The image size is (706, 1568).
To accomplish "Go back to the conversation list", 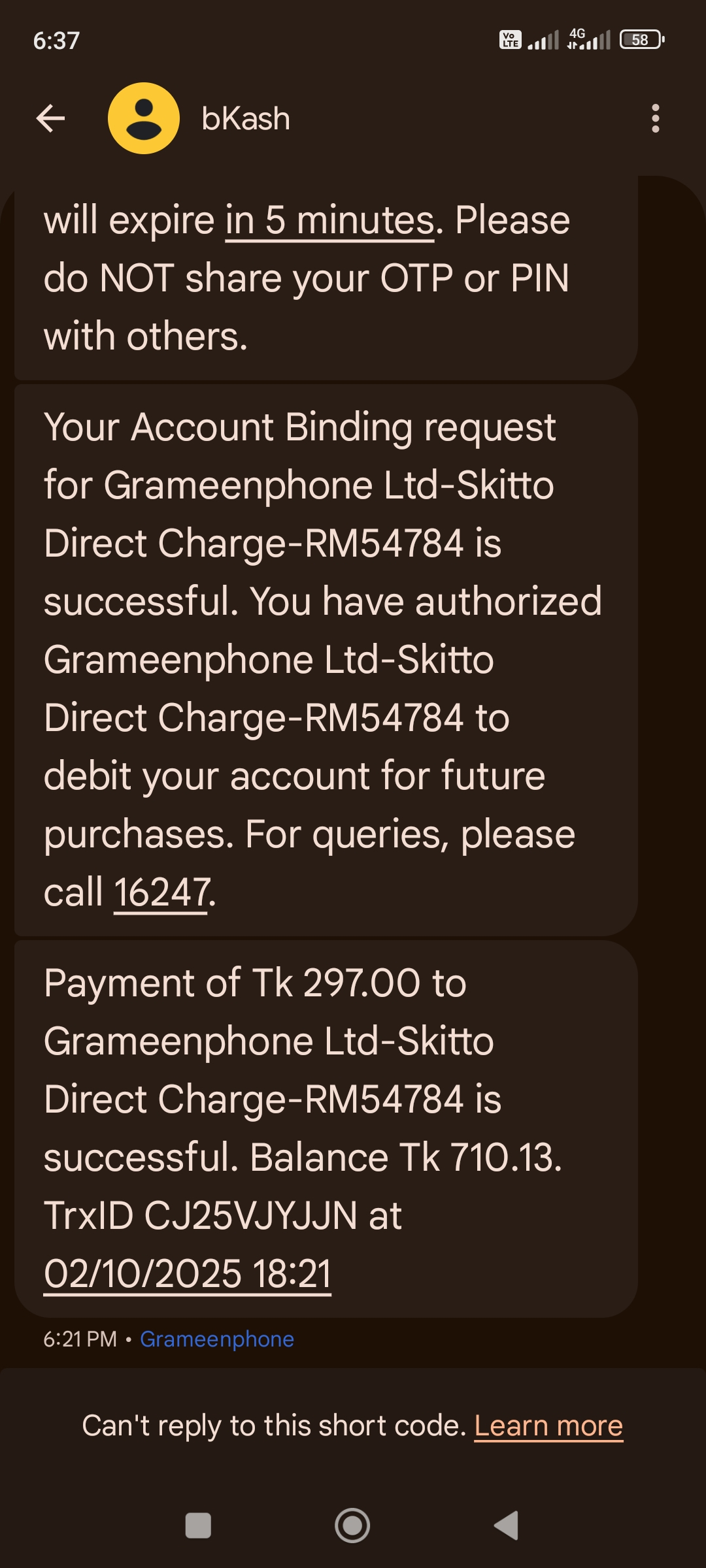I will pos(50,119).
